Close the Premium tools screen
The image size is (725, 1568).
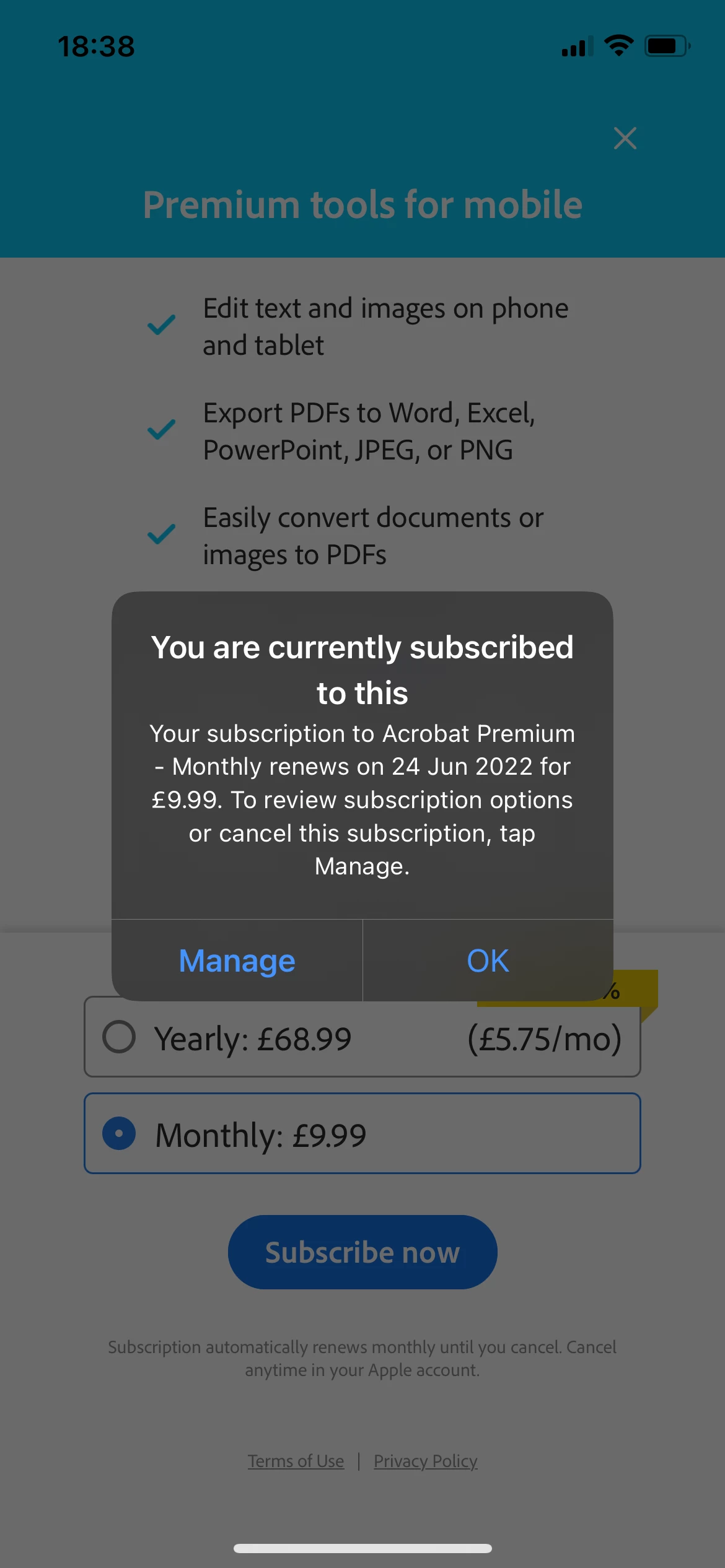tap(625, 138)
